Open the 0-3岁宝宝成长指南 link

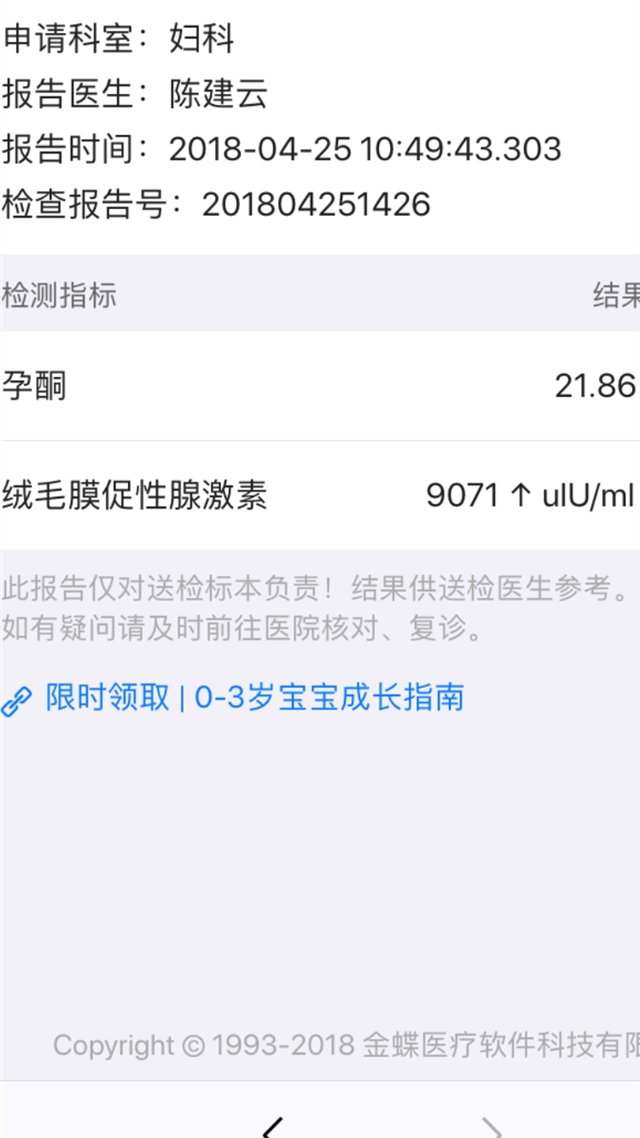pyautogui.click(x=254, y=698)
